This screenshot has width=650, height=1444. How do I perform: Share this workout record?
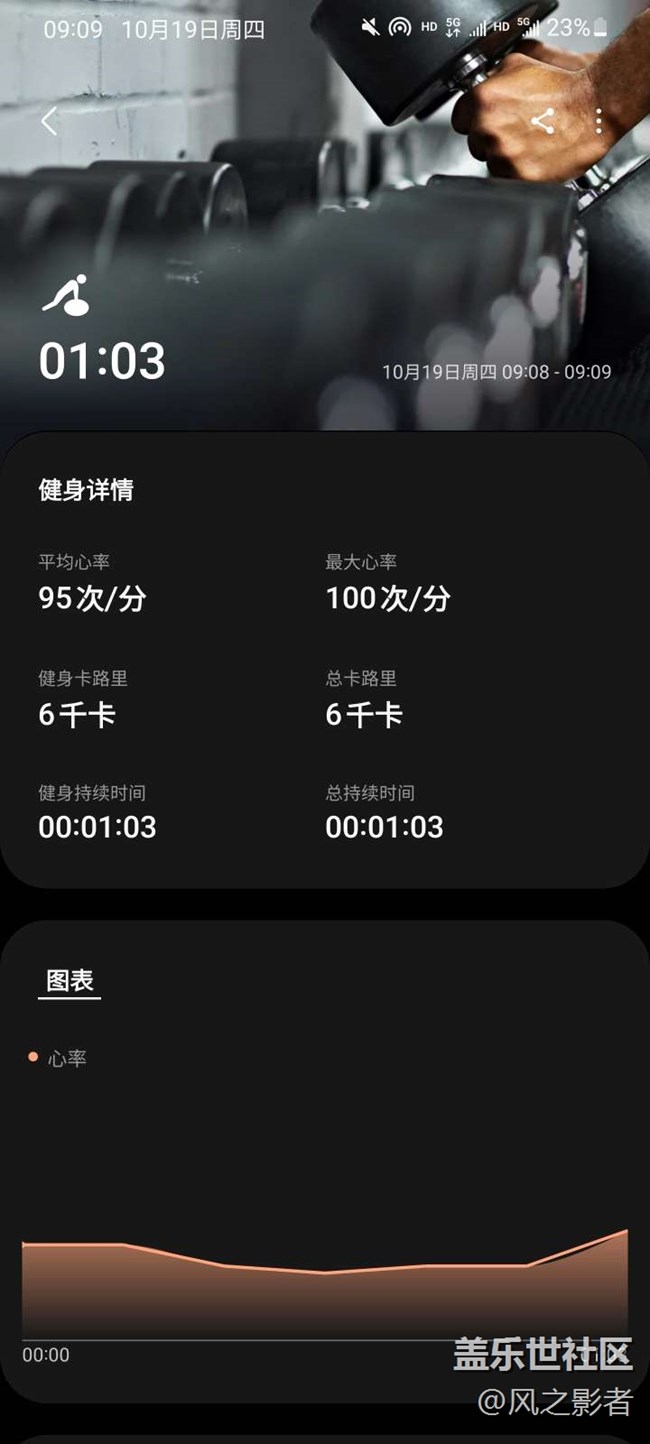click(x=542, y=122)
